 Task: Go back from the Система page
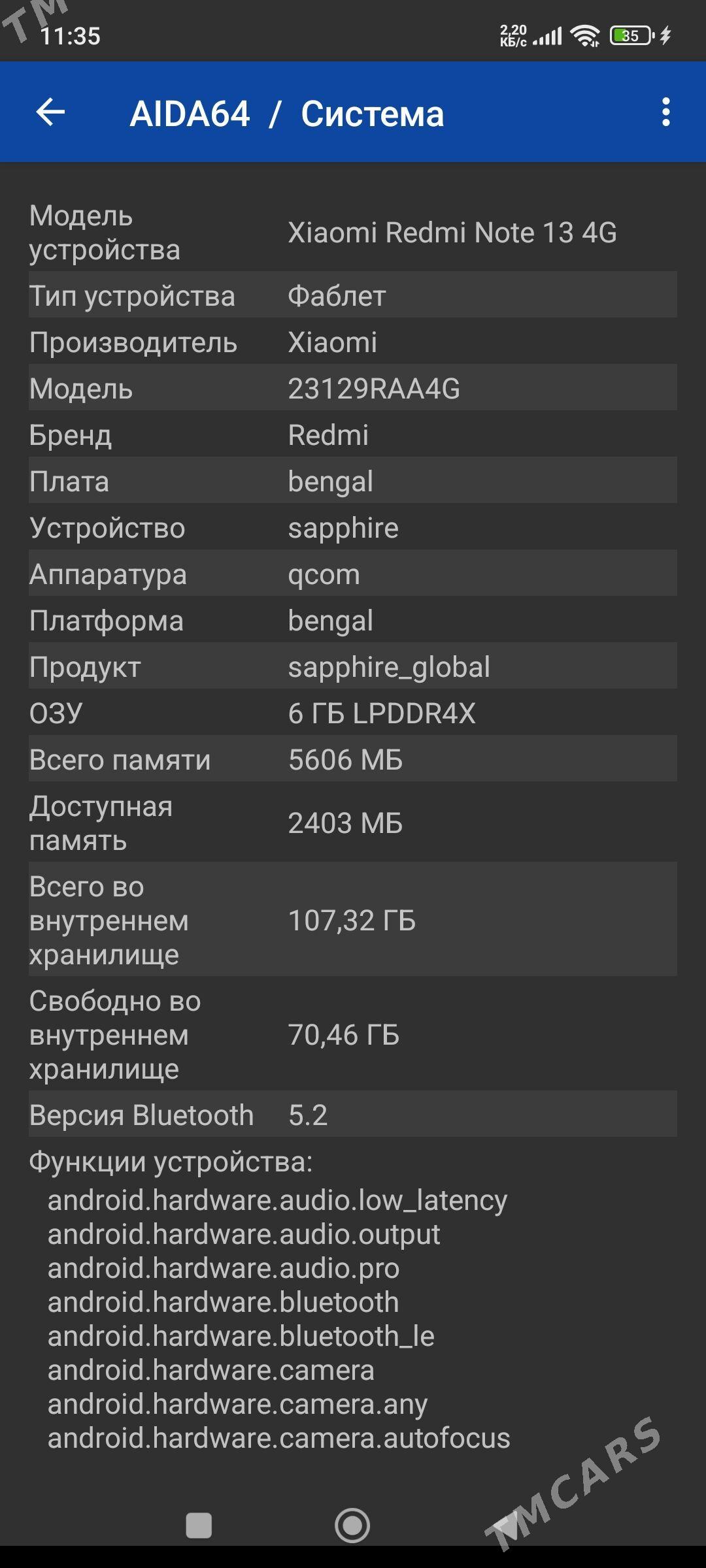coord(50,112)
